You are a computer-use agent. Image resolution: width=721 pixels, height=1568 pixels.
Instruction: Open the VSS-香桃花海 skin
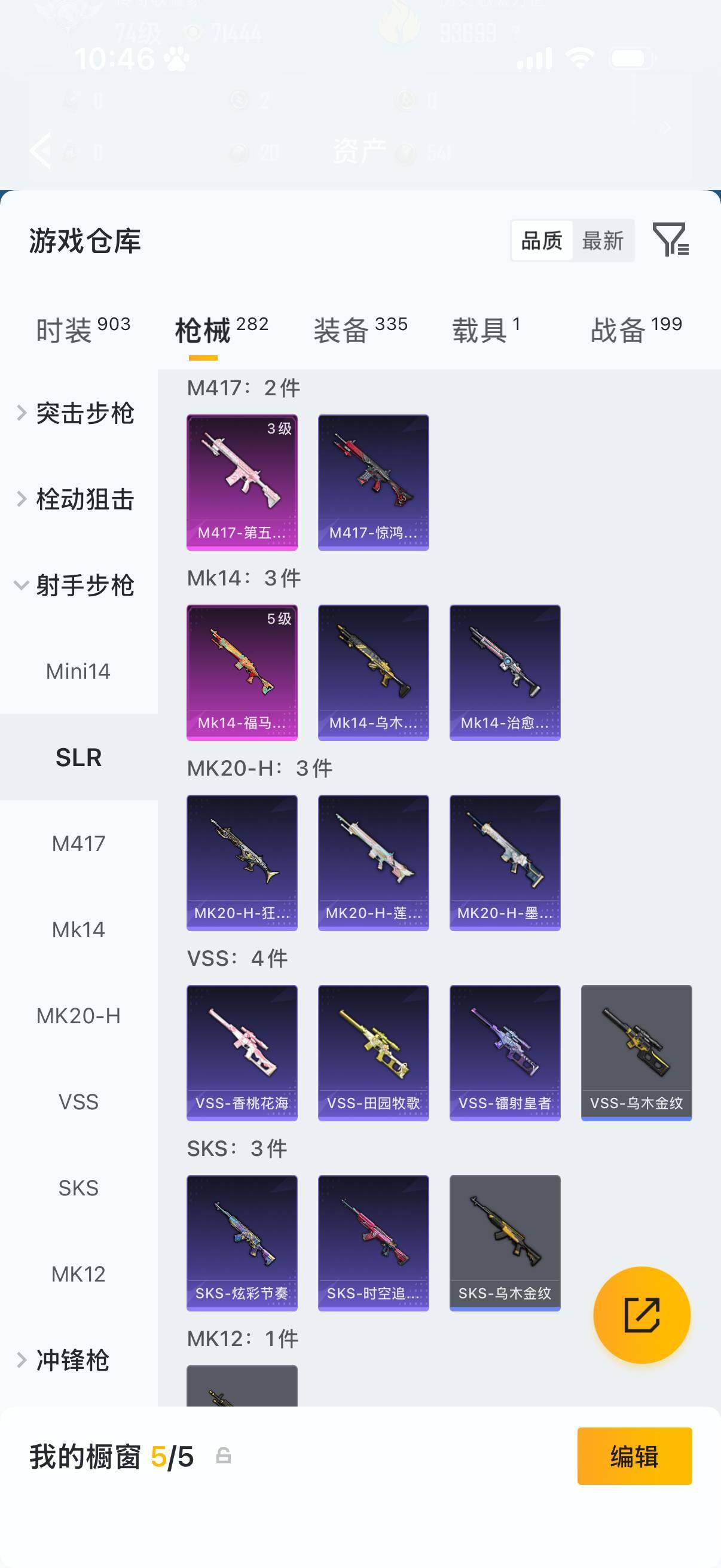242,1053
